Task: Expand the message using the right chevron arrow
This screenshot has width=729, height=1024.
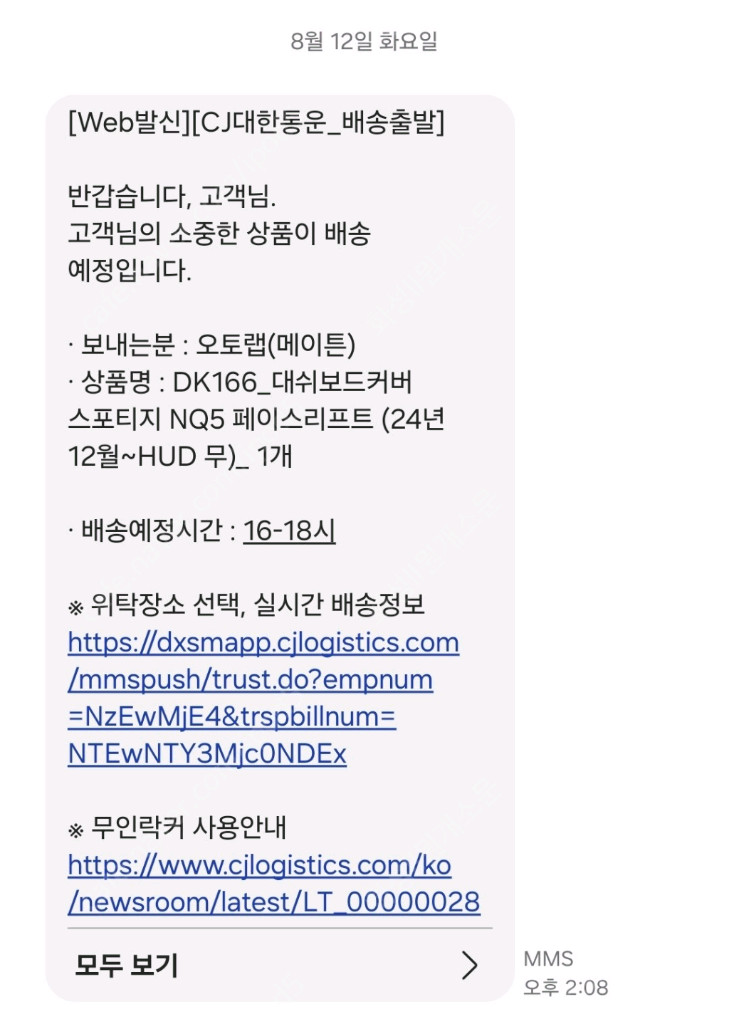Action: tap(470, 965)
